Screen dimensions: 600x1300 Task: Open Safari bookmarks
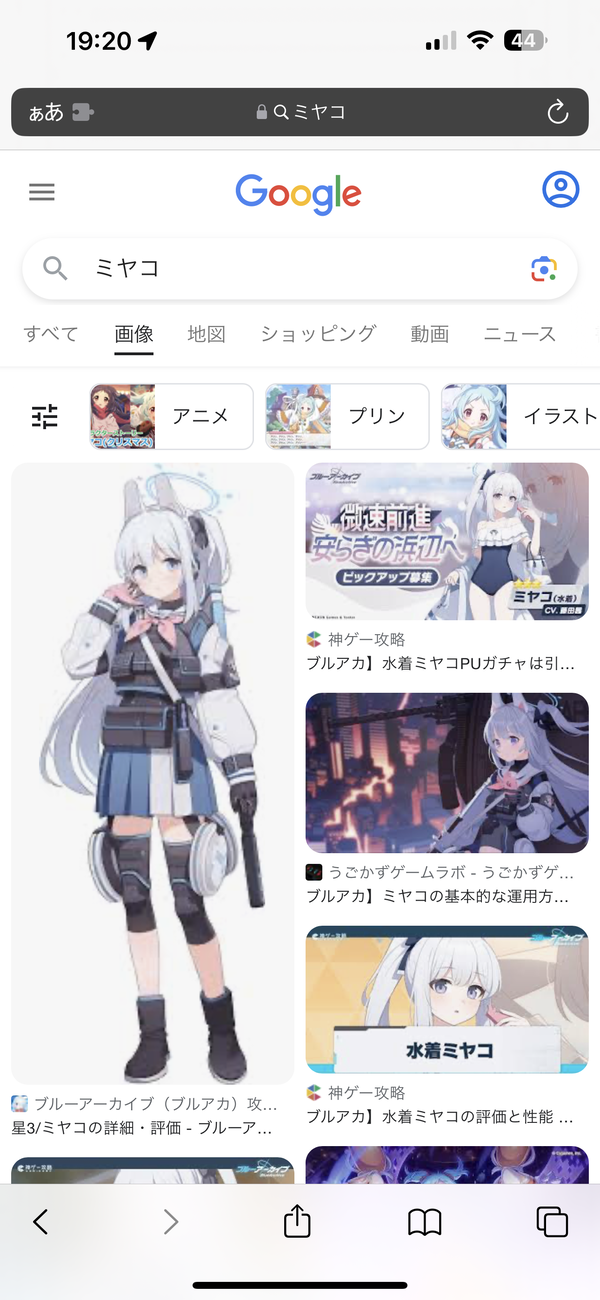click(x=425, y=1221)
